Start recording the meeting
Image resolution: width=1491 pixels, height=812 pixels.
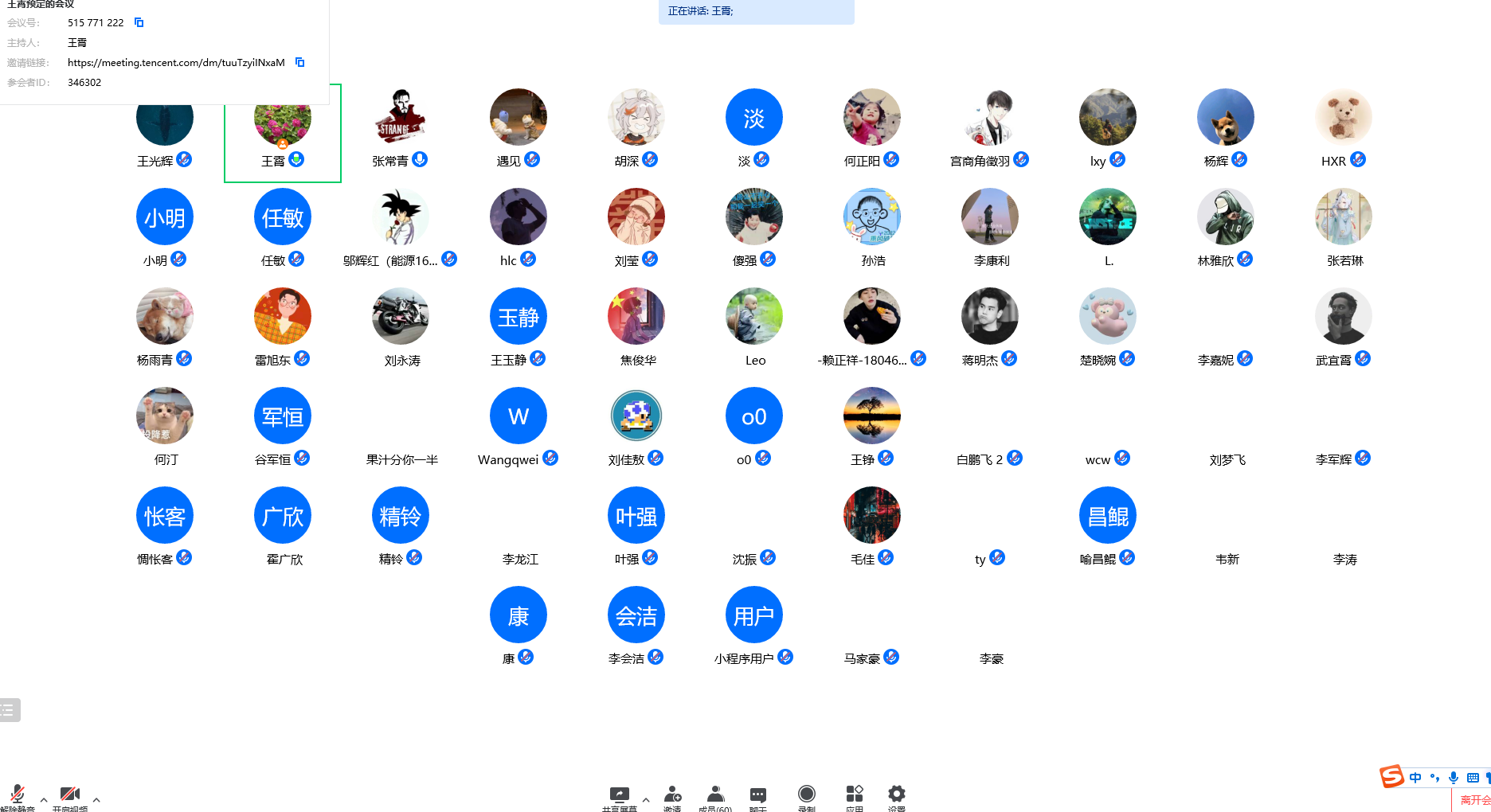[x=806, y=795]
